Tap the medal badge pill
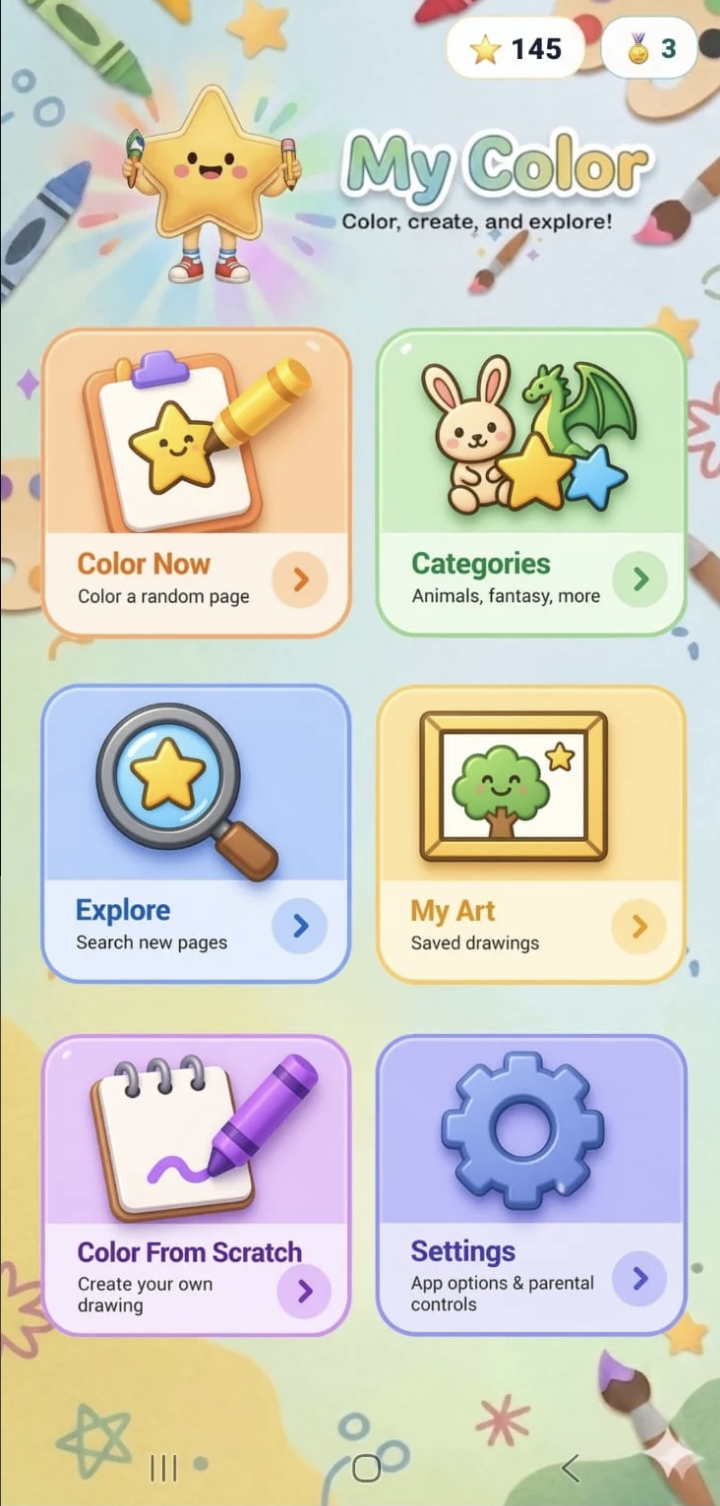Screen dimensions: 720x1506 point(649,48)
